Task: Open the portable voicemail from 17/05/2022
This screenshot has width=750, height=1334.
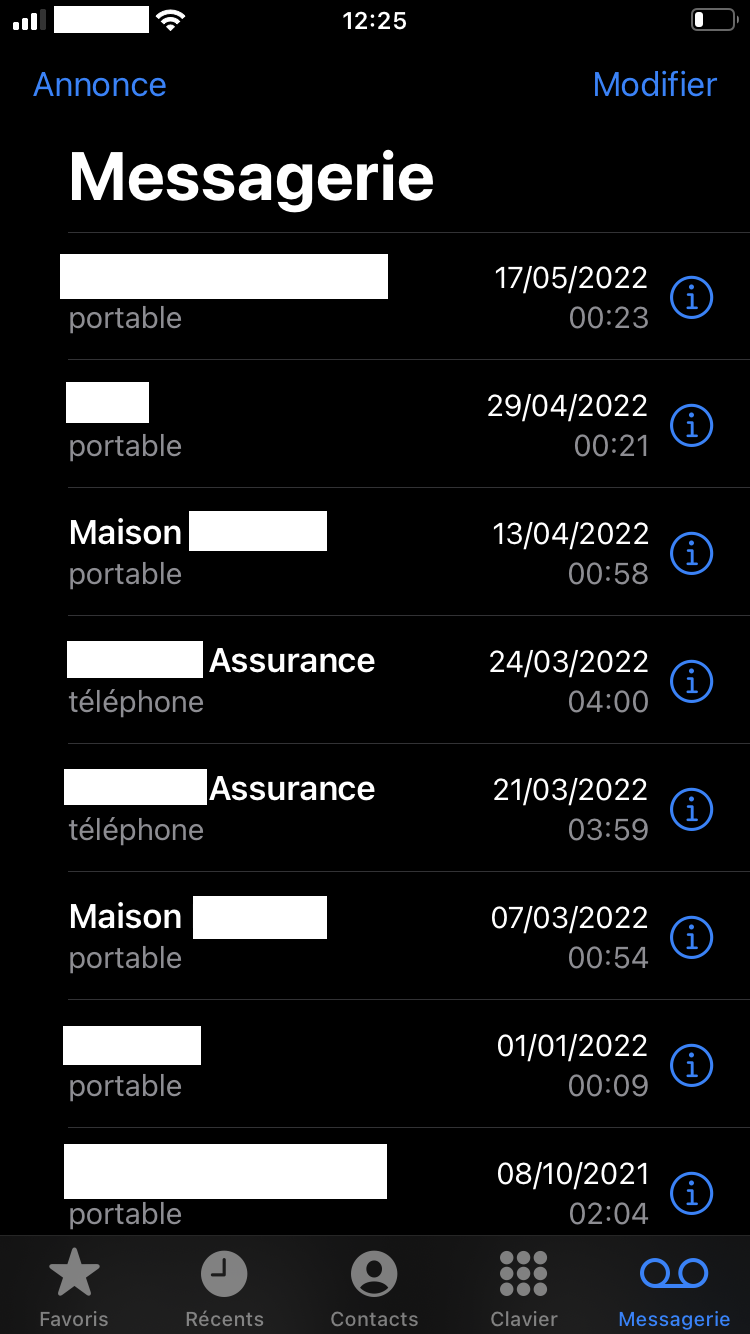Action: [x=300, y=298]
